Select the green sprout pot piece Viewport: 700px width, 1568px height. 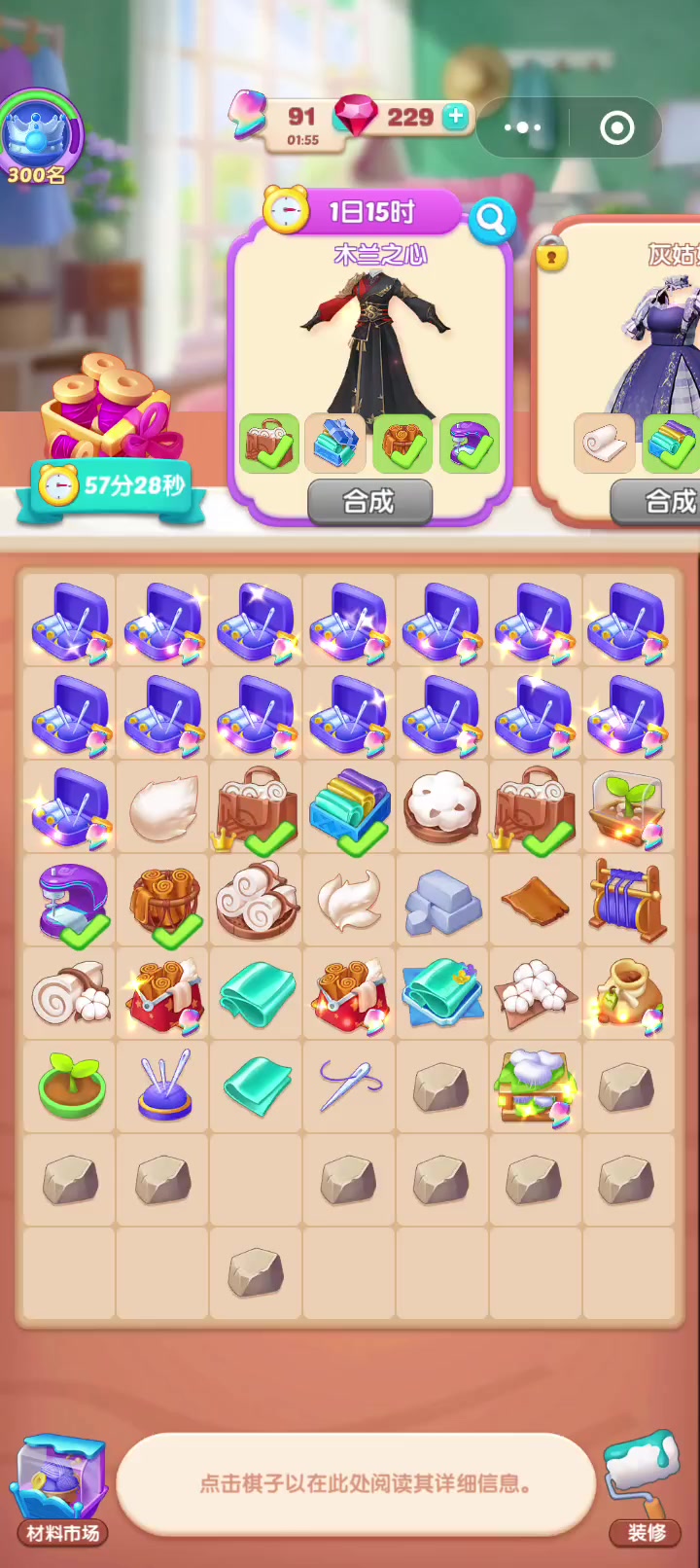pos(71,1087)
